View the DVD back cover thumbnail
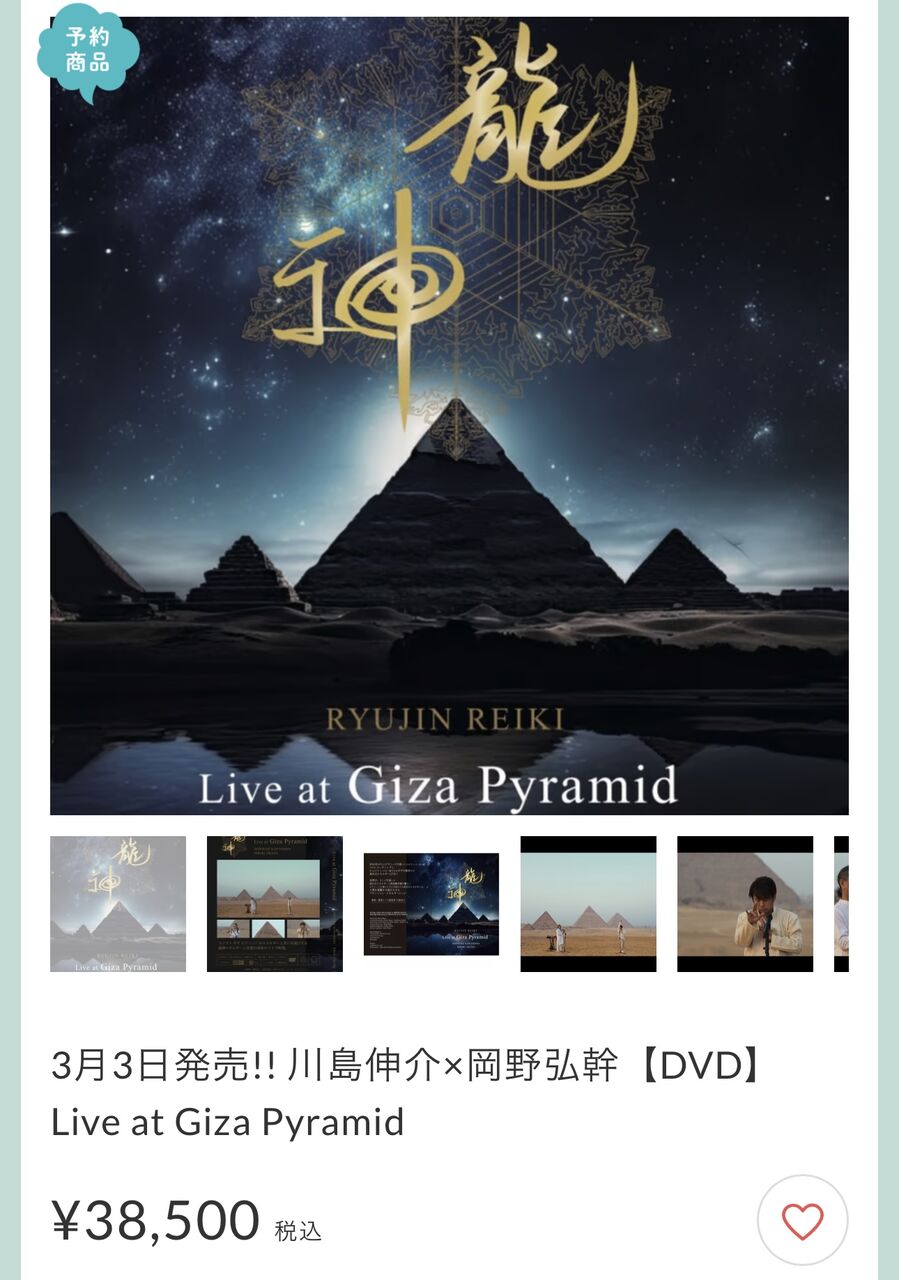 tap(275, 905)
